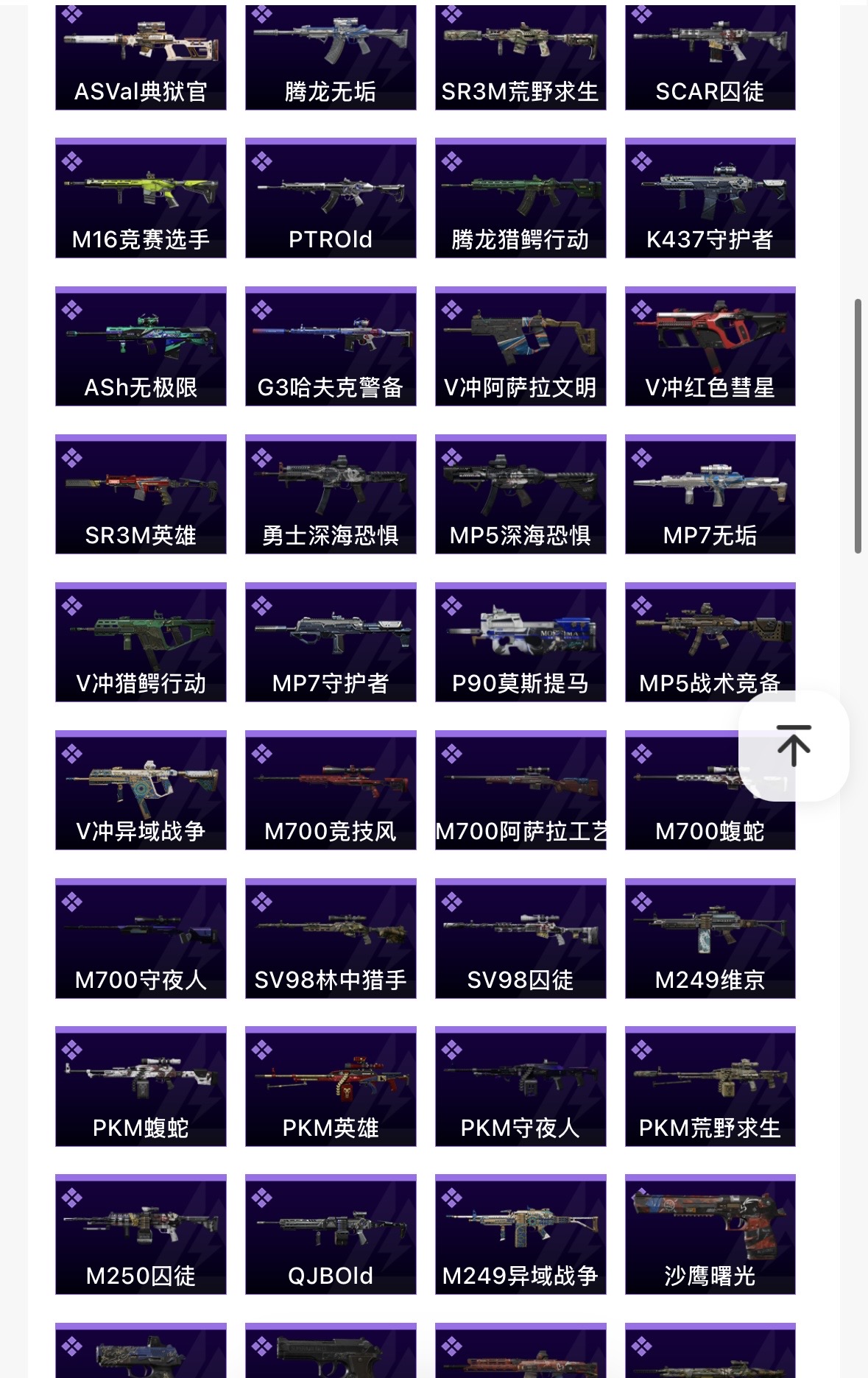The image size is (868, 1378).
Task: Select the PTROld card
Action: pyautogui.click(x=331, y=198)
